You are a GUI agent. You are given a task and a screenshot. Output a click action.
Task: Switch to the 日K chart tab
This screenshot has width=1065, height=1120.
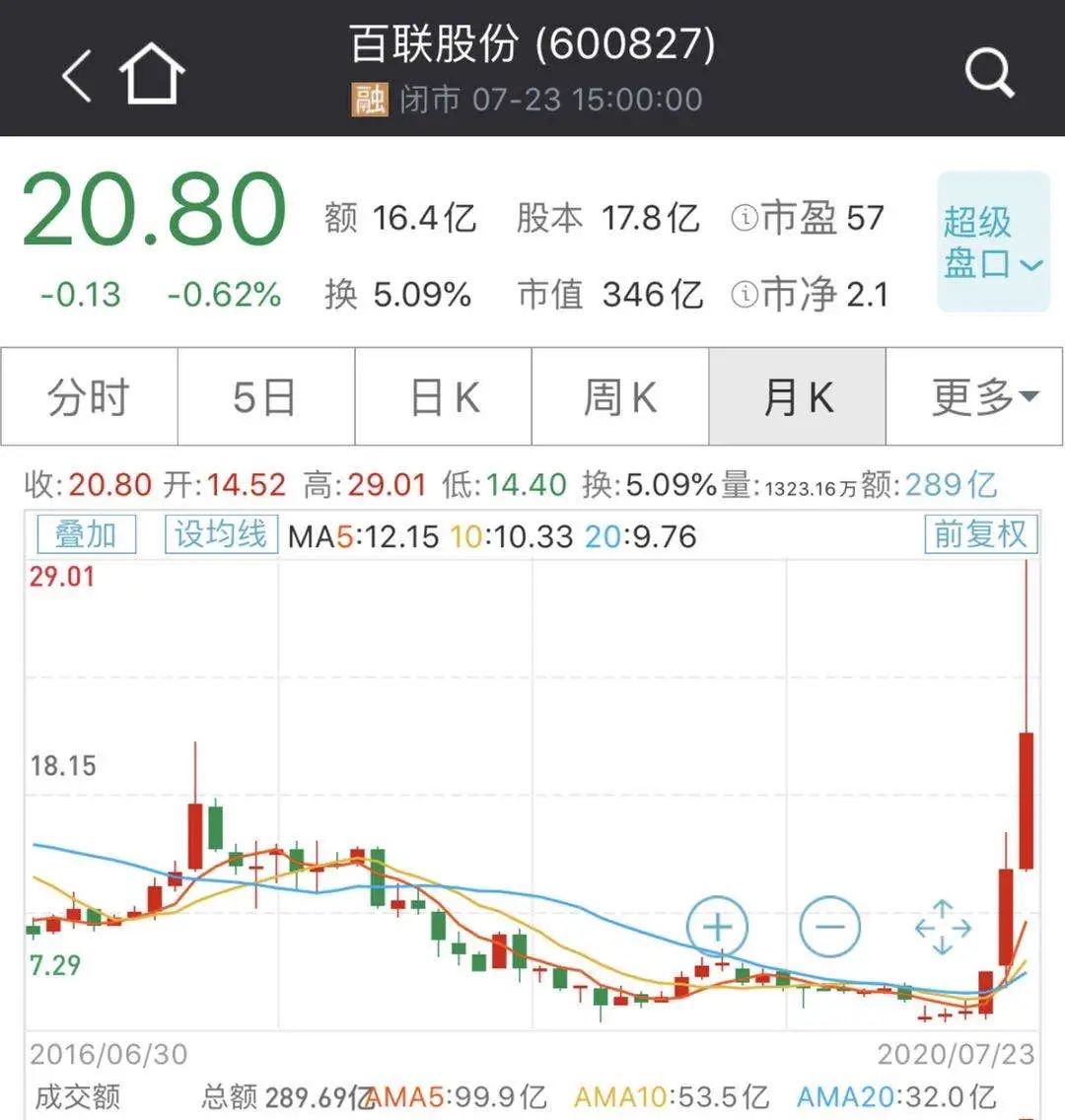pyautogui.click(x=444, y=397)
